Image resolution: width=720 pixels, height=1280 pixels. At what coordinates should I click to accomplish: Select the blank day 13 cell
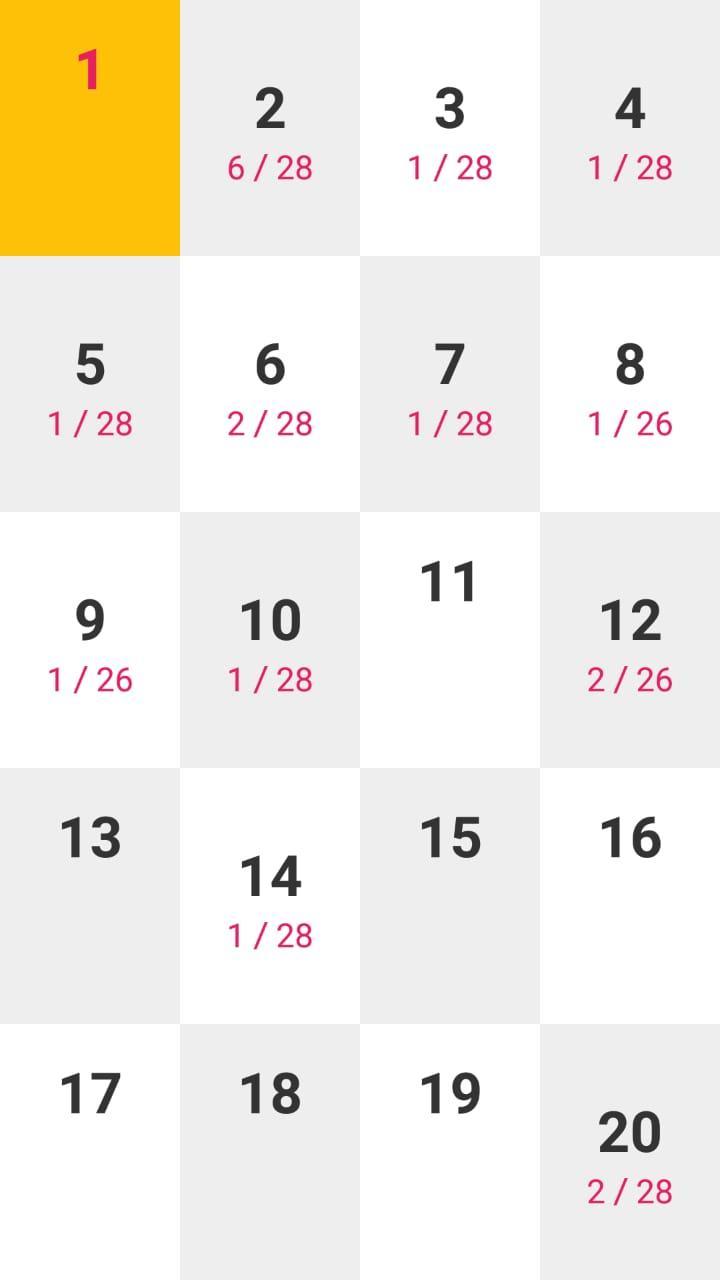click(90, 896)
